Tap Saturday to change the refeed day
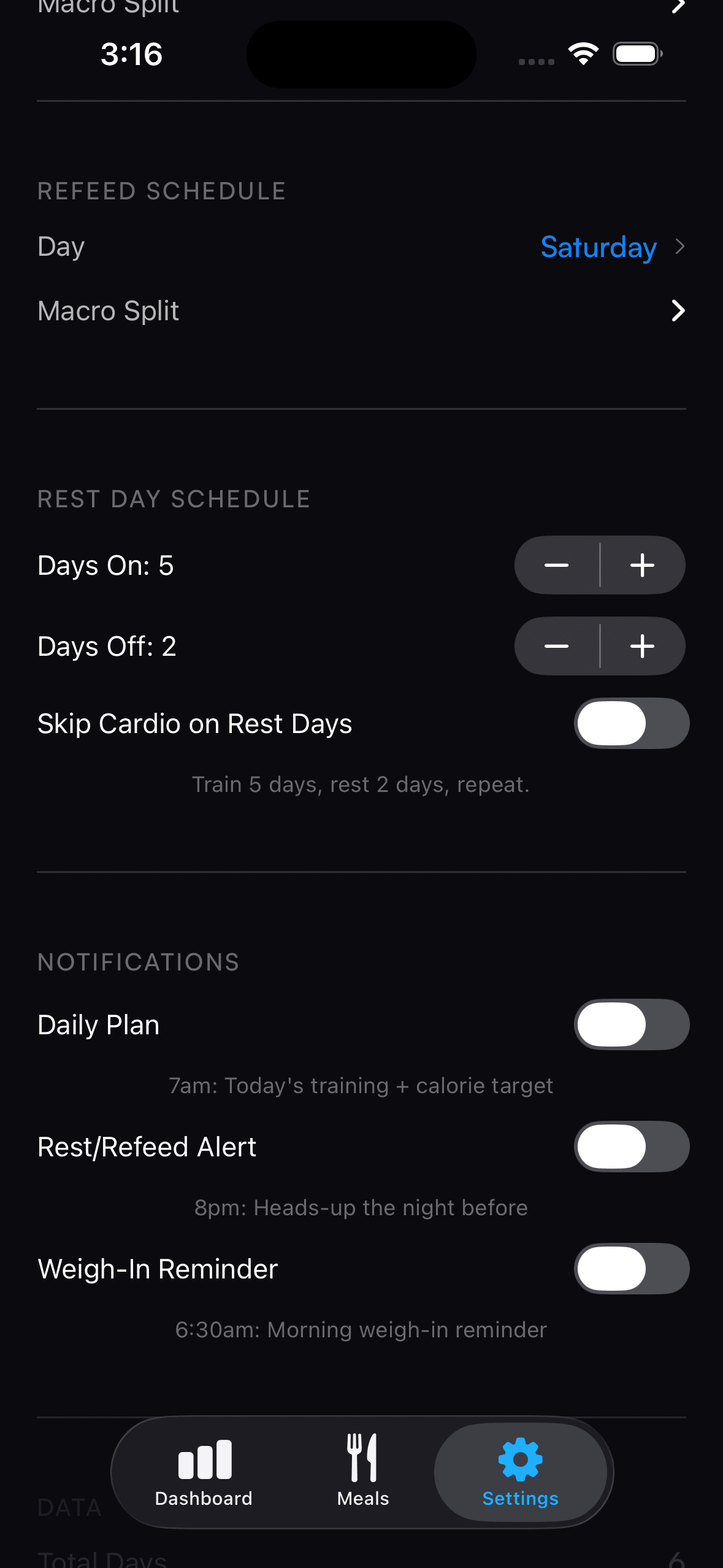The image size is (723, 1568). (599, 247)
